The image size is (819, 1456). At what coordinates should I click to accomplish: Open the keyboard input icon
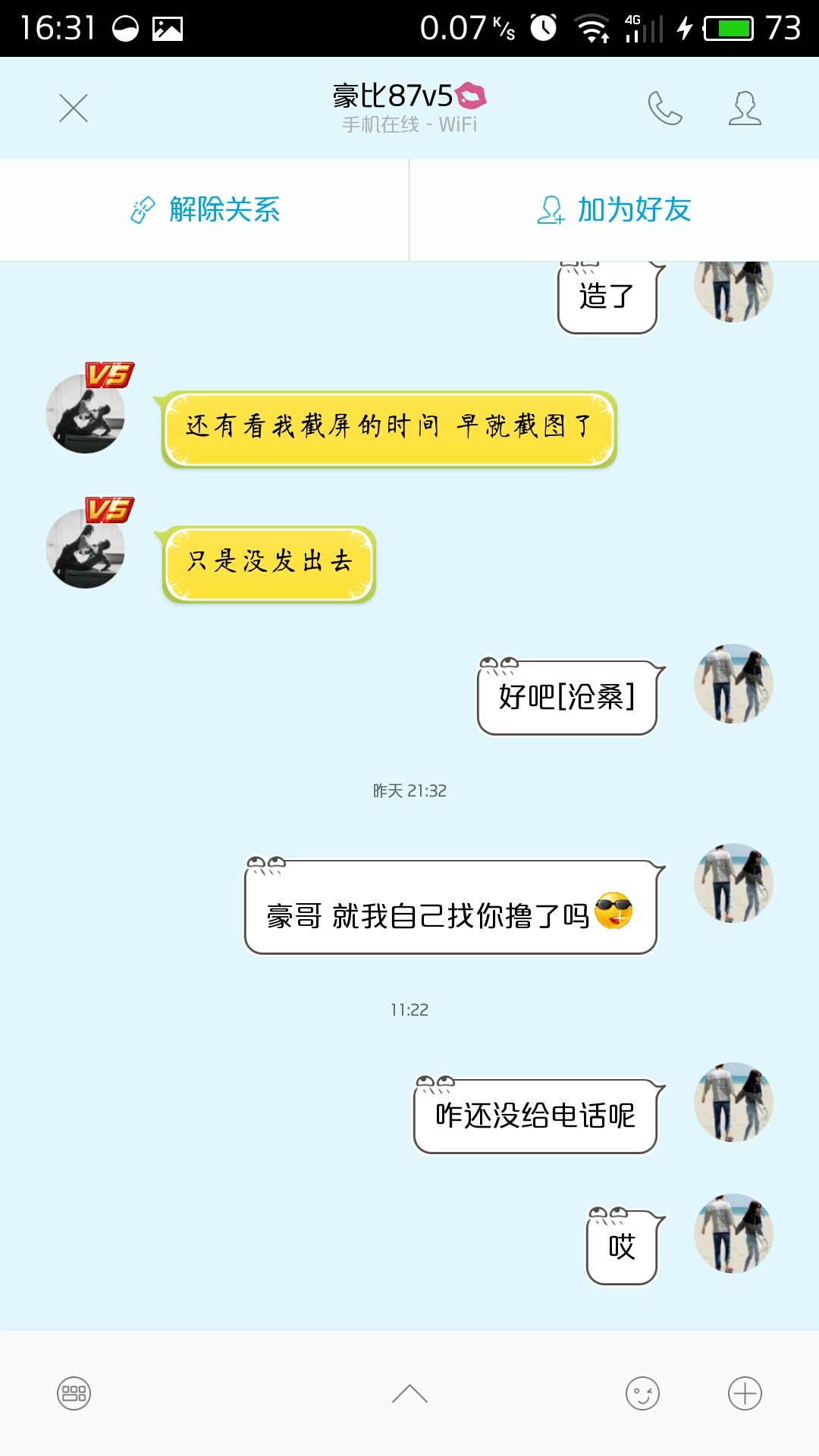click(x=74, y=1393)
